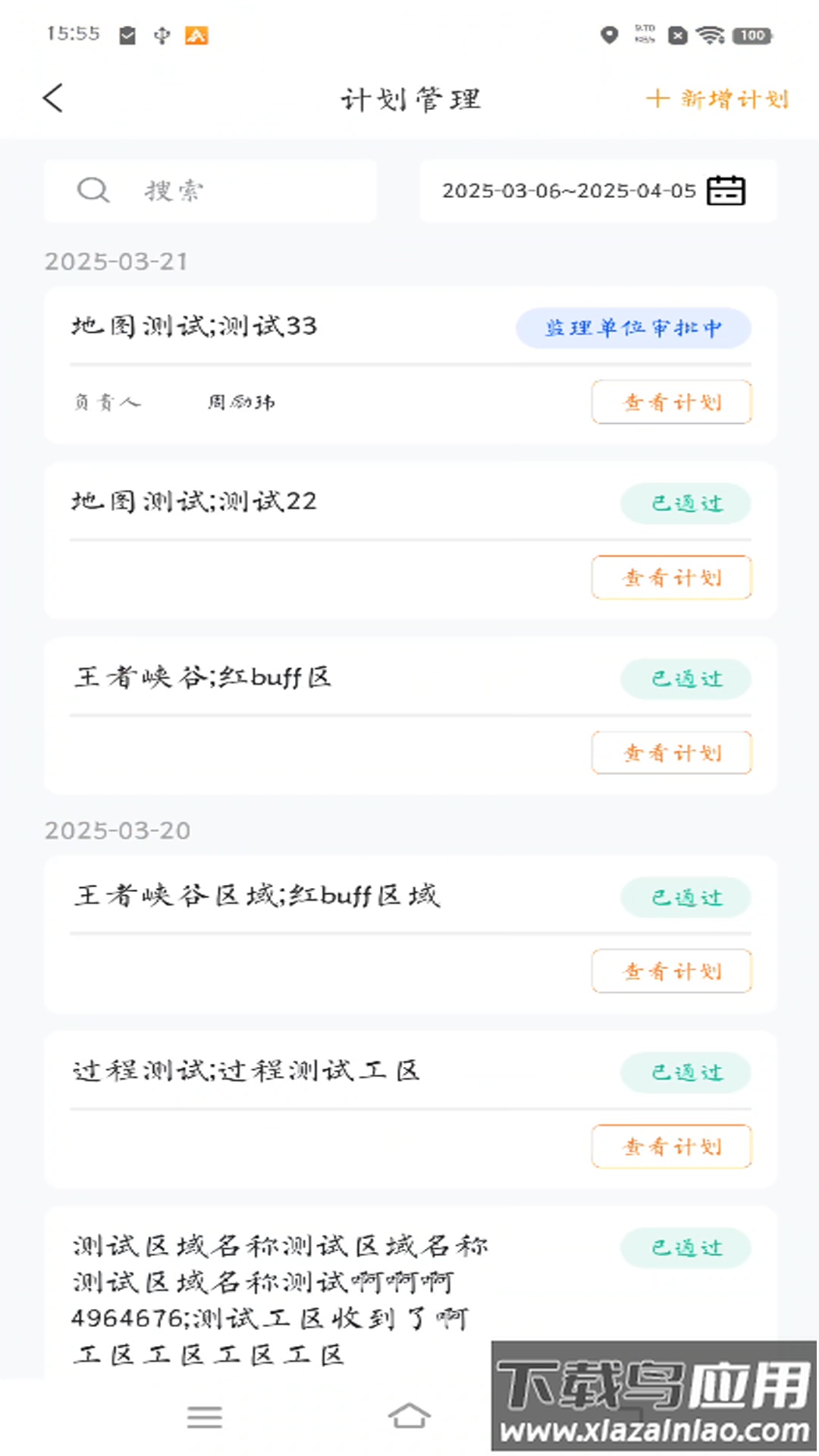Tap the plus icon beside 新增计划
The image size is (819, 1456).
pos(657,99)
